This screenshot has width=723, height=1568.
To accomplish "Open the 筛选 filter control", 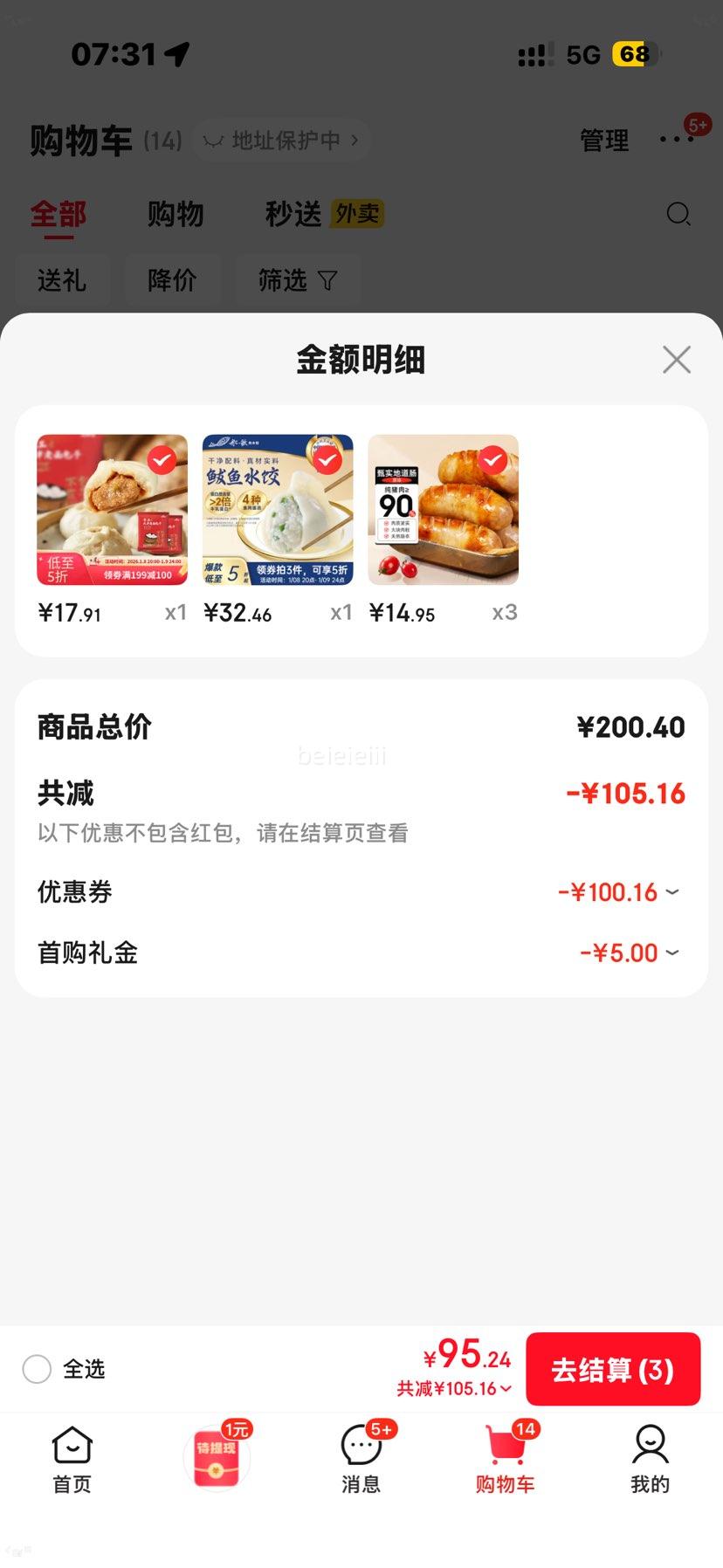I will click(297, 279).
